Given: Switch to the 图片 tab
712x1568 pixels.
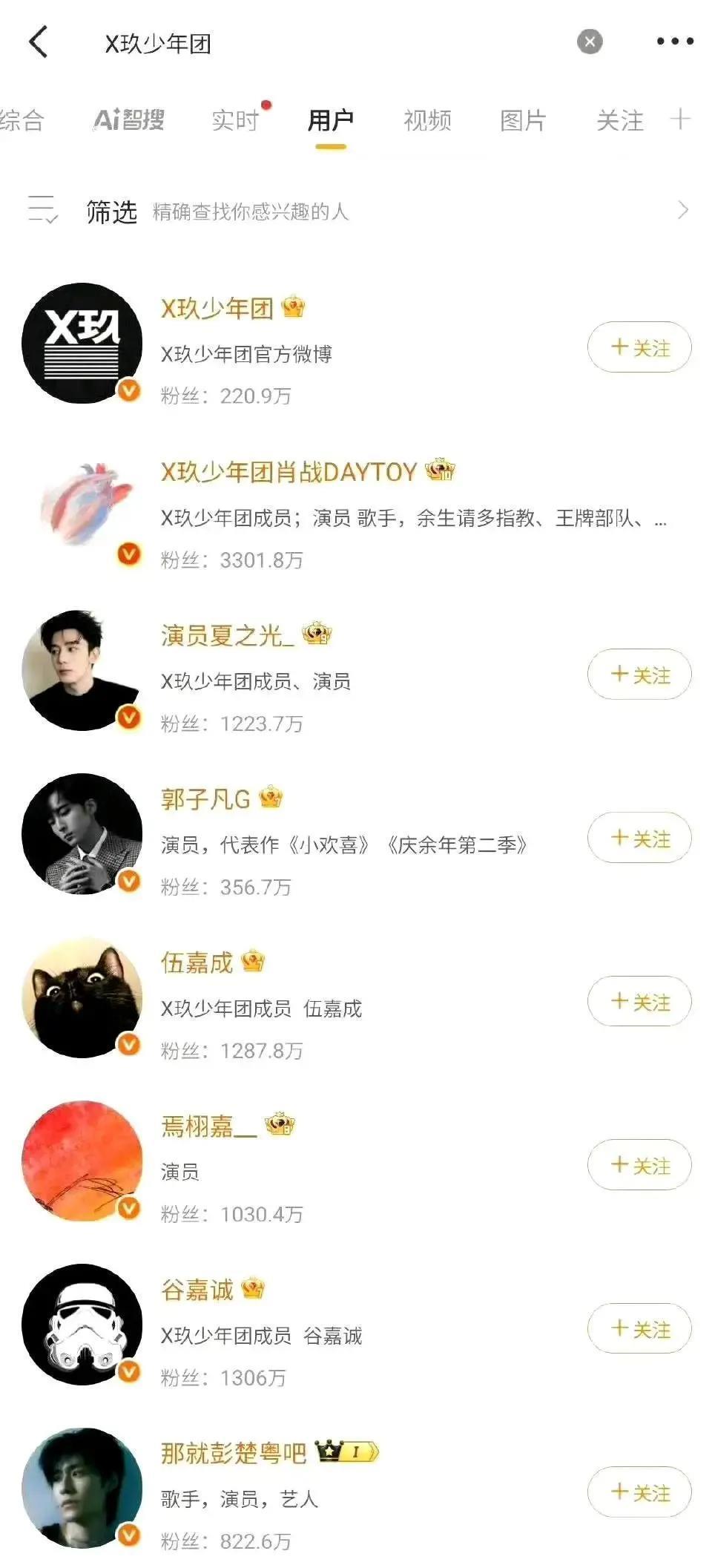Looking at the screenshot, I should click(x=523, y=120).
